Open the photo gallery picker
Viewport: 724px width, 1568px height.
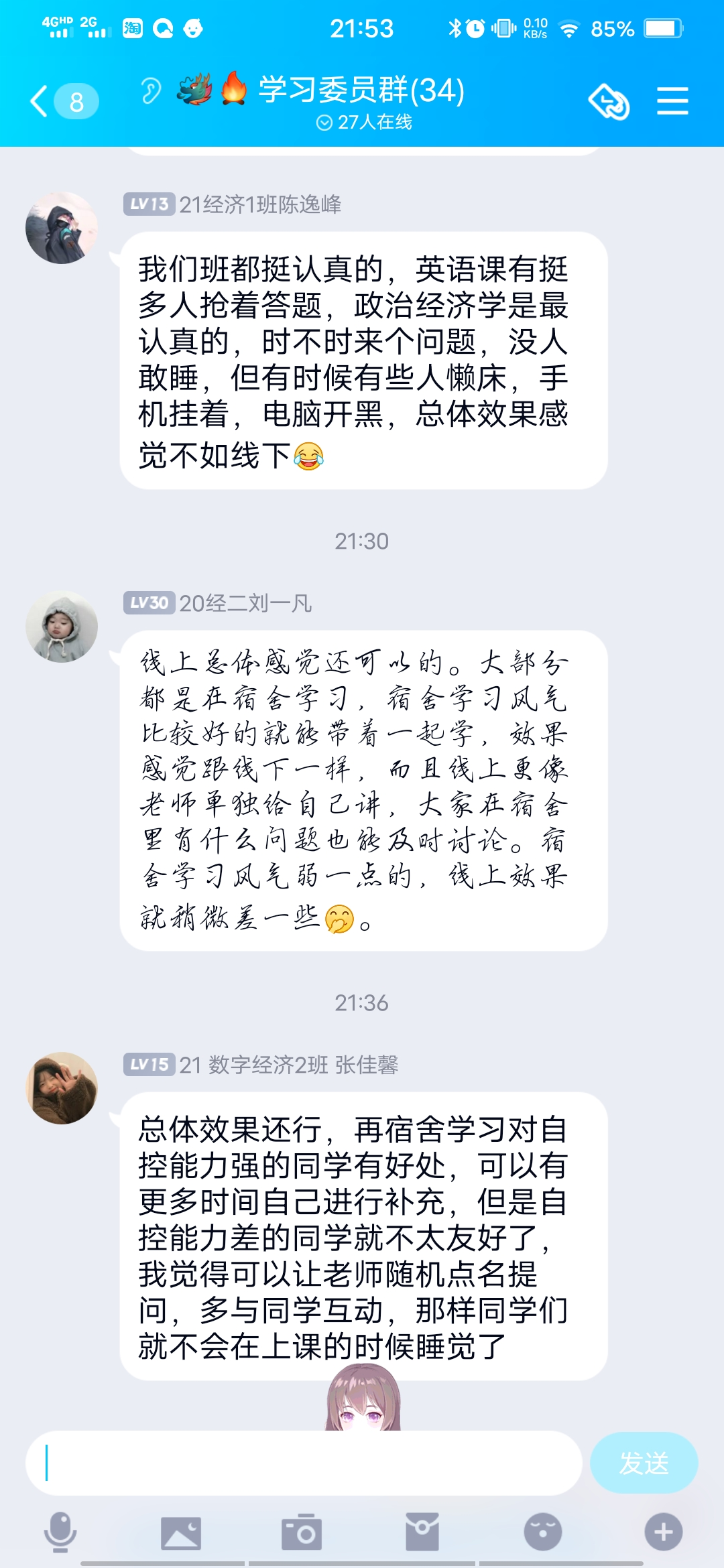tap(181, 1532)
